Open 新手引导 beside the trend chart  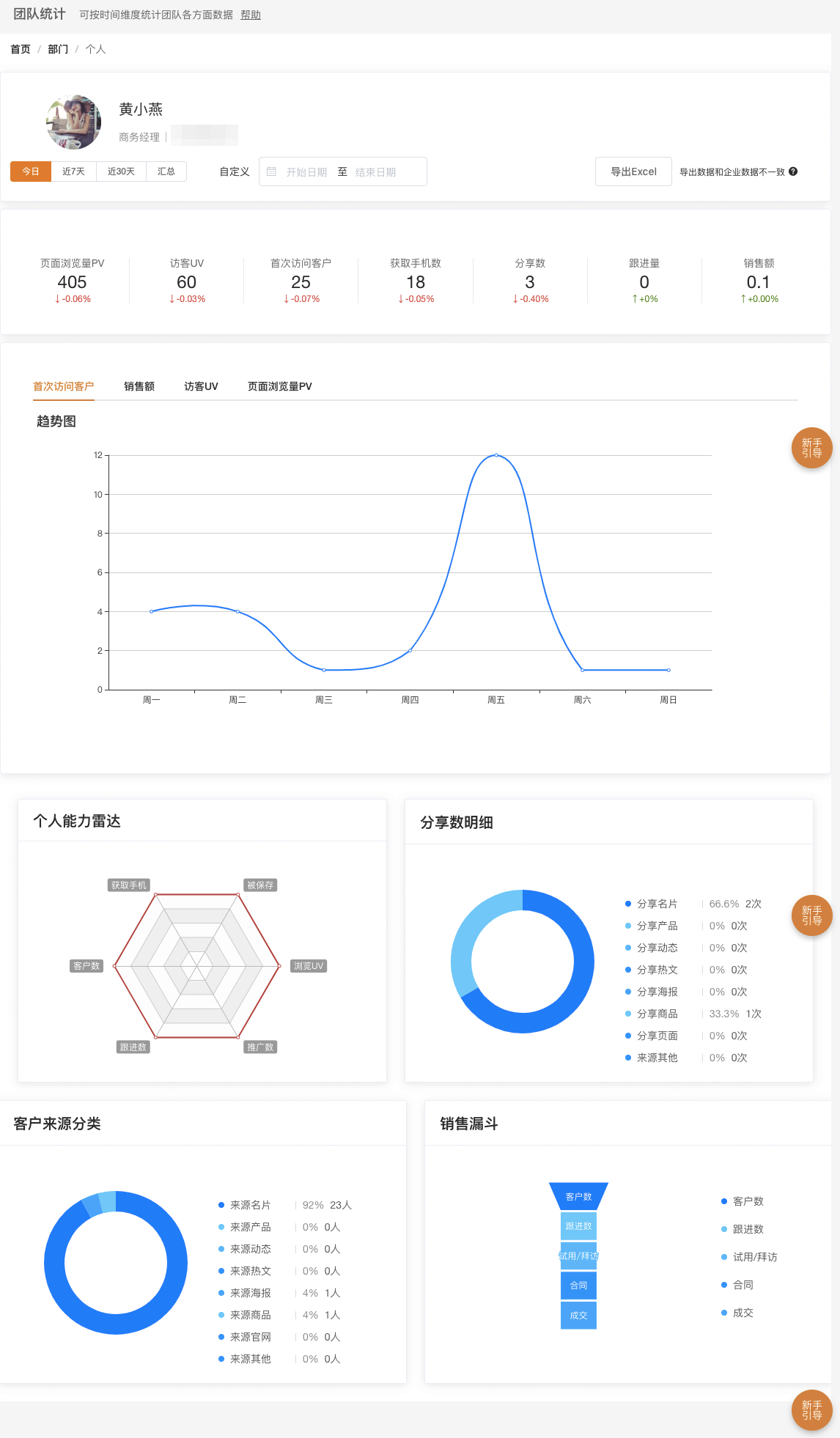point(811,448)
